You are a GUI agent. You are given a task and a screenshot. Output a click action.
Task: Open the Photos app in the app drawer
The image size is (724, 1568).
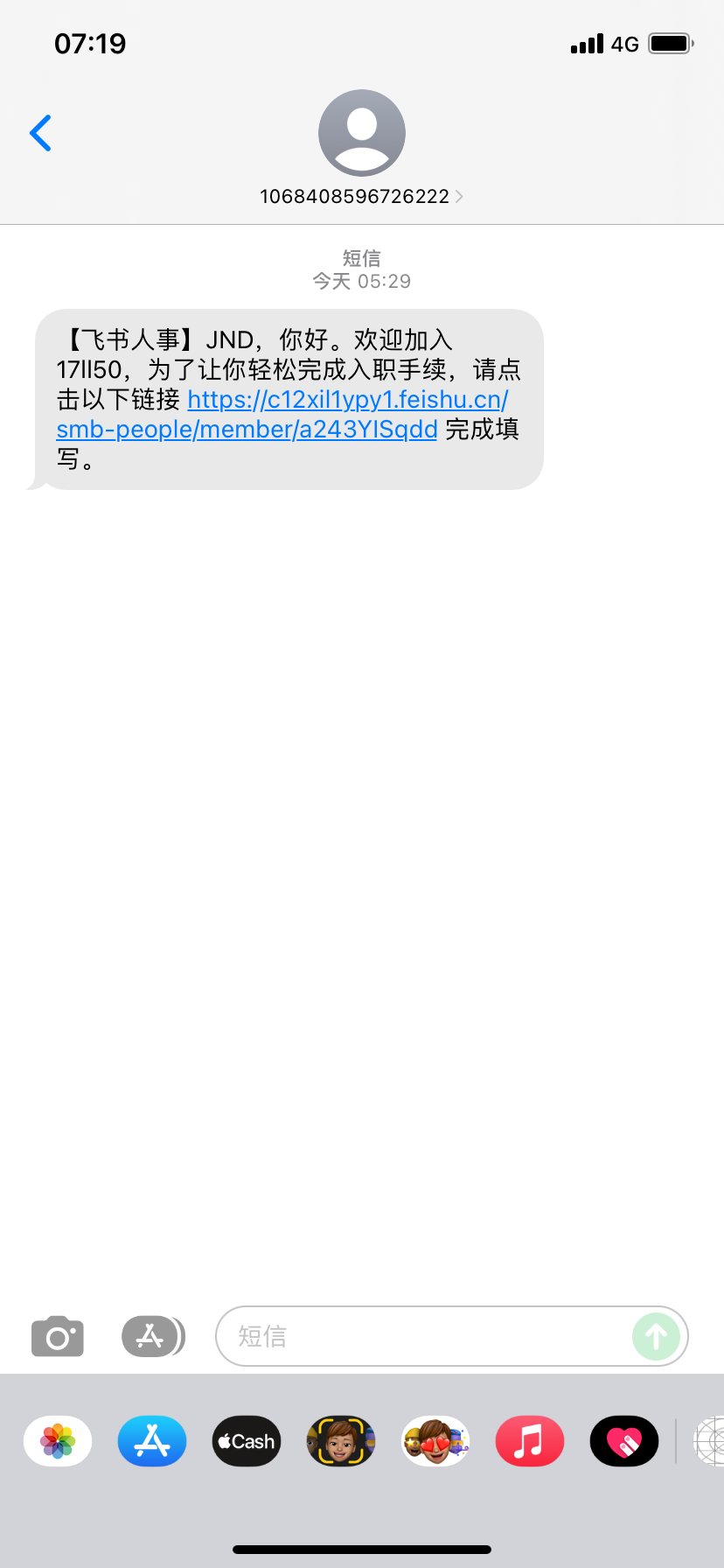(x=57, y=1440)
